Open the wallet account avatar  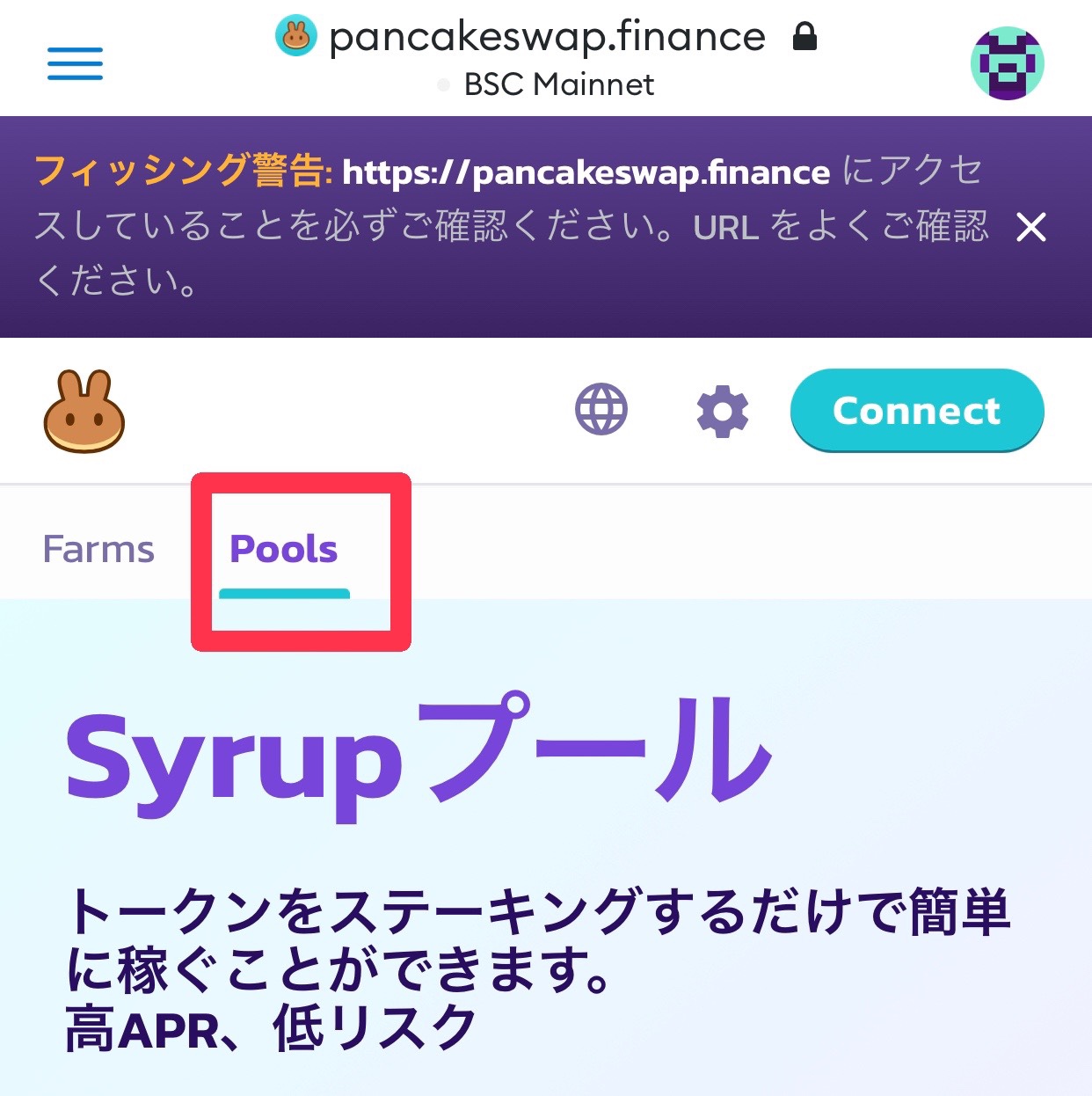pos(1007,63)
